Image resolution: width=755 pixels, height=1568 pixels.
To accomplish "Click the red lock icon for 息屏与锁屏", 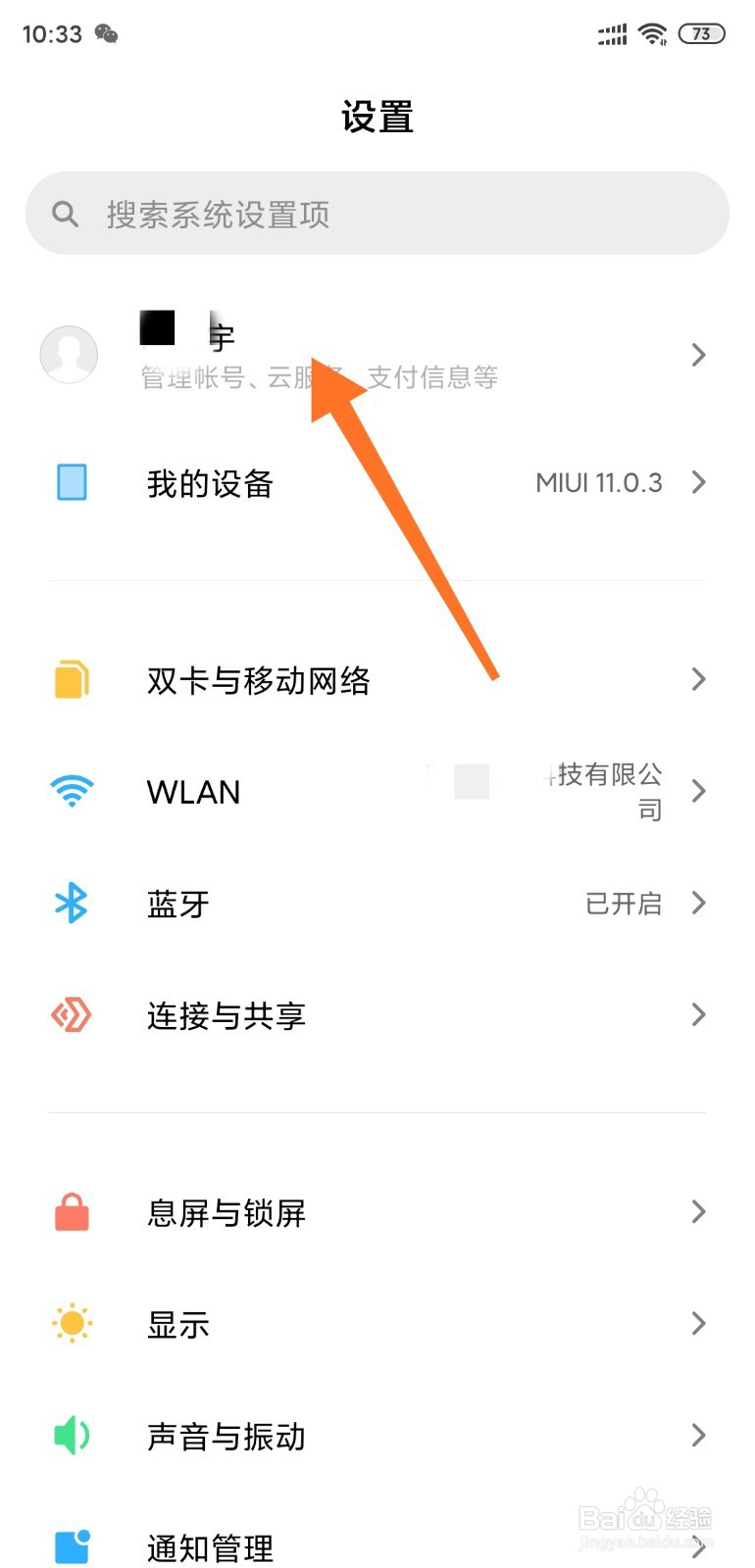I will coord(70,1212).
